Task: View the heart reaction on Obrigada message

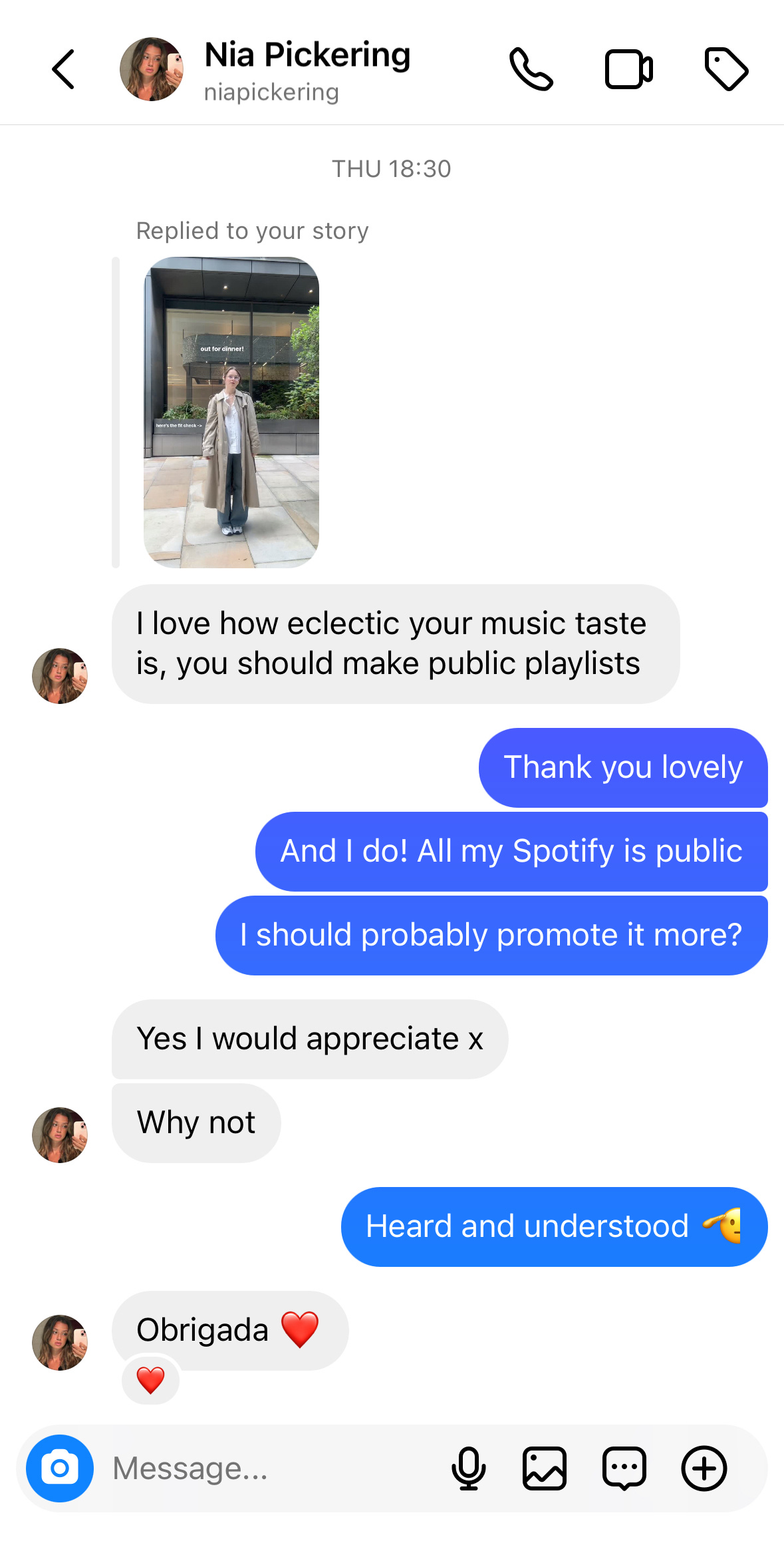Action: (151, 1380)
